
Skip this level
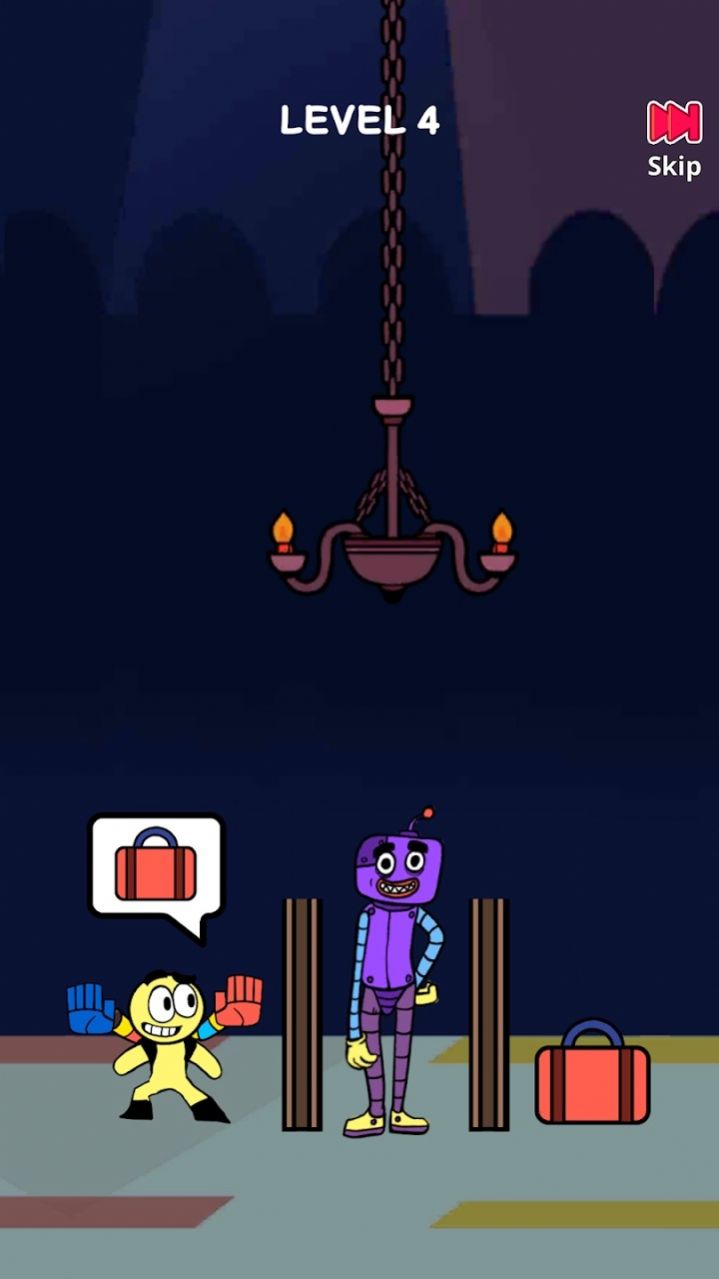click(x=673, y=138)
